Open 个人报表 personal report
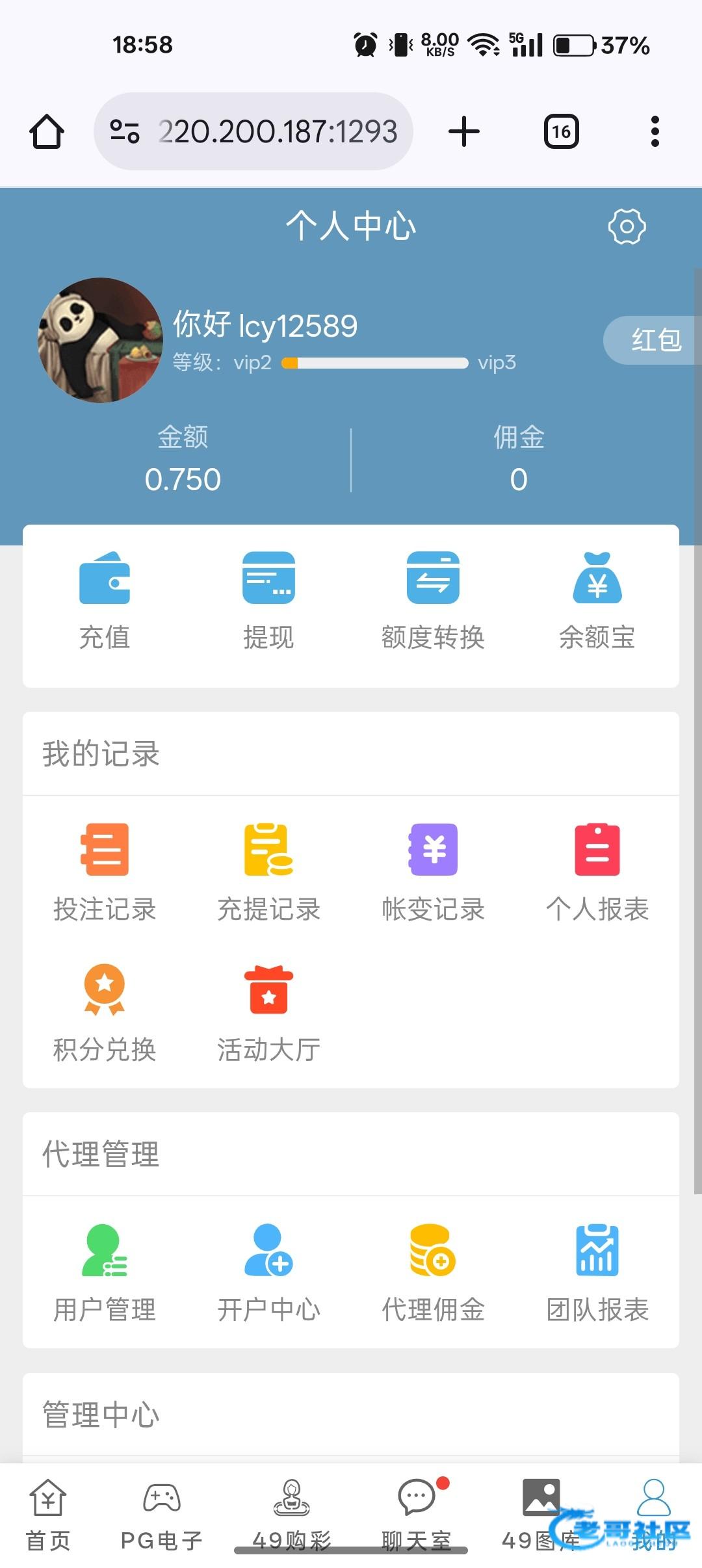Screen dimensions: 702x1568 point(597,872)
